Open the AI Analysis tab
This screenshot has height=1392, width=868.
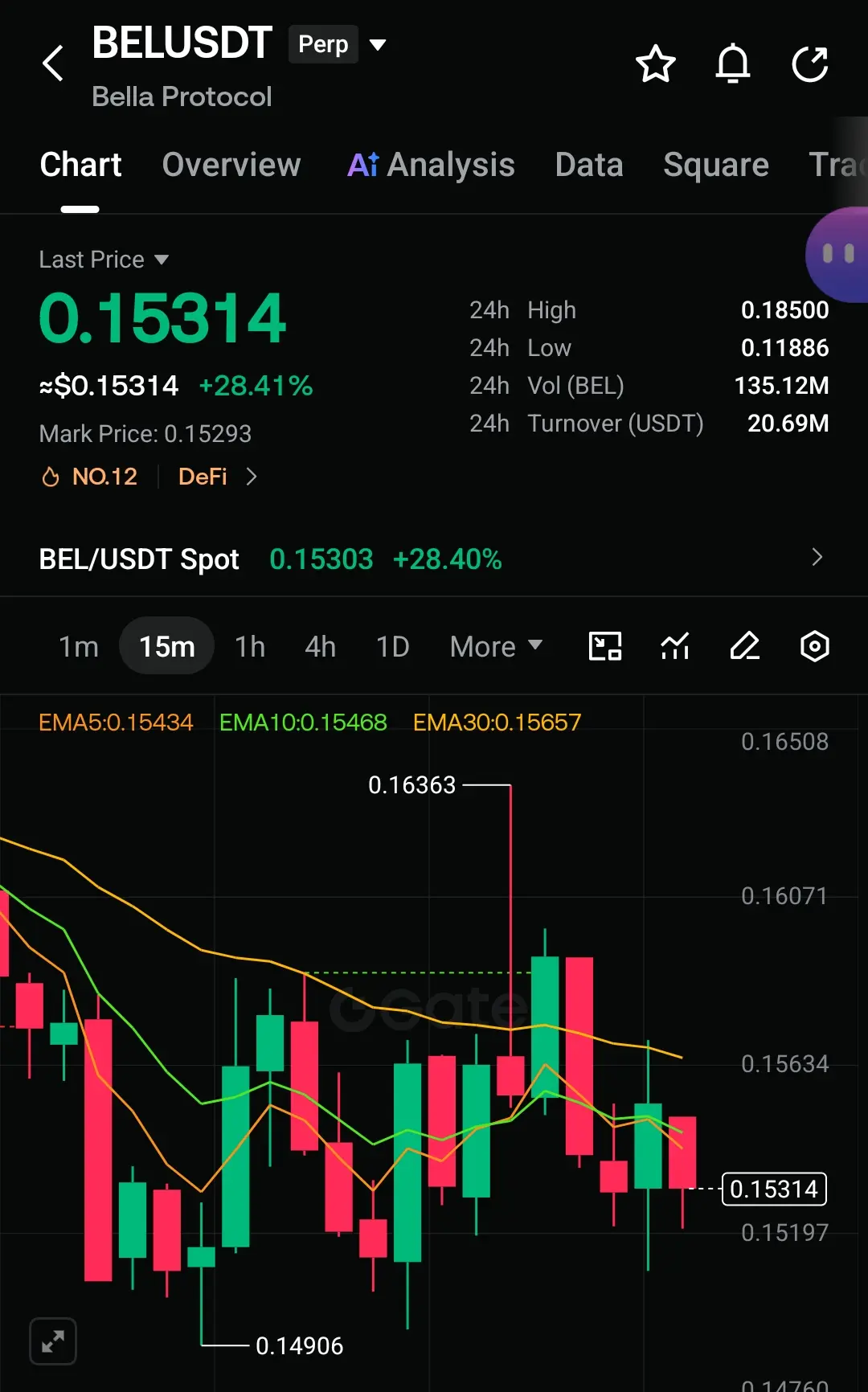click(431, 165)
